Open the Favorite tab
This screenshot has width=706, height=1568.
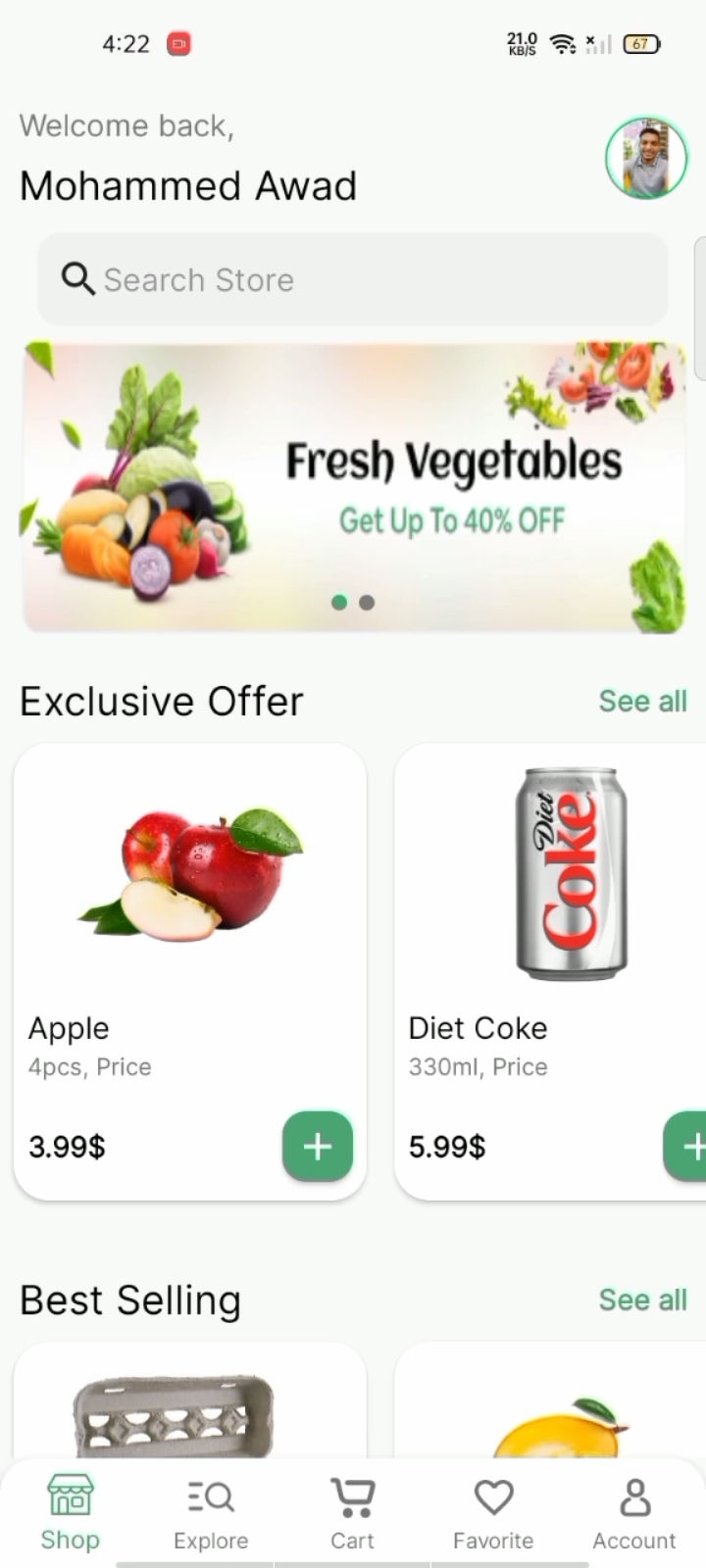493,1513
